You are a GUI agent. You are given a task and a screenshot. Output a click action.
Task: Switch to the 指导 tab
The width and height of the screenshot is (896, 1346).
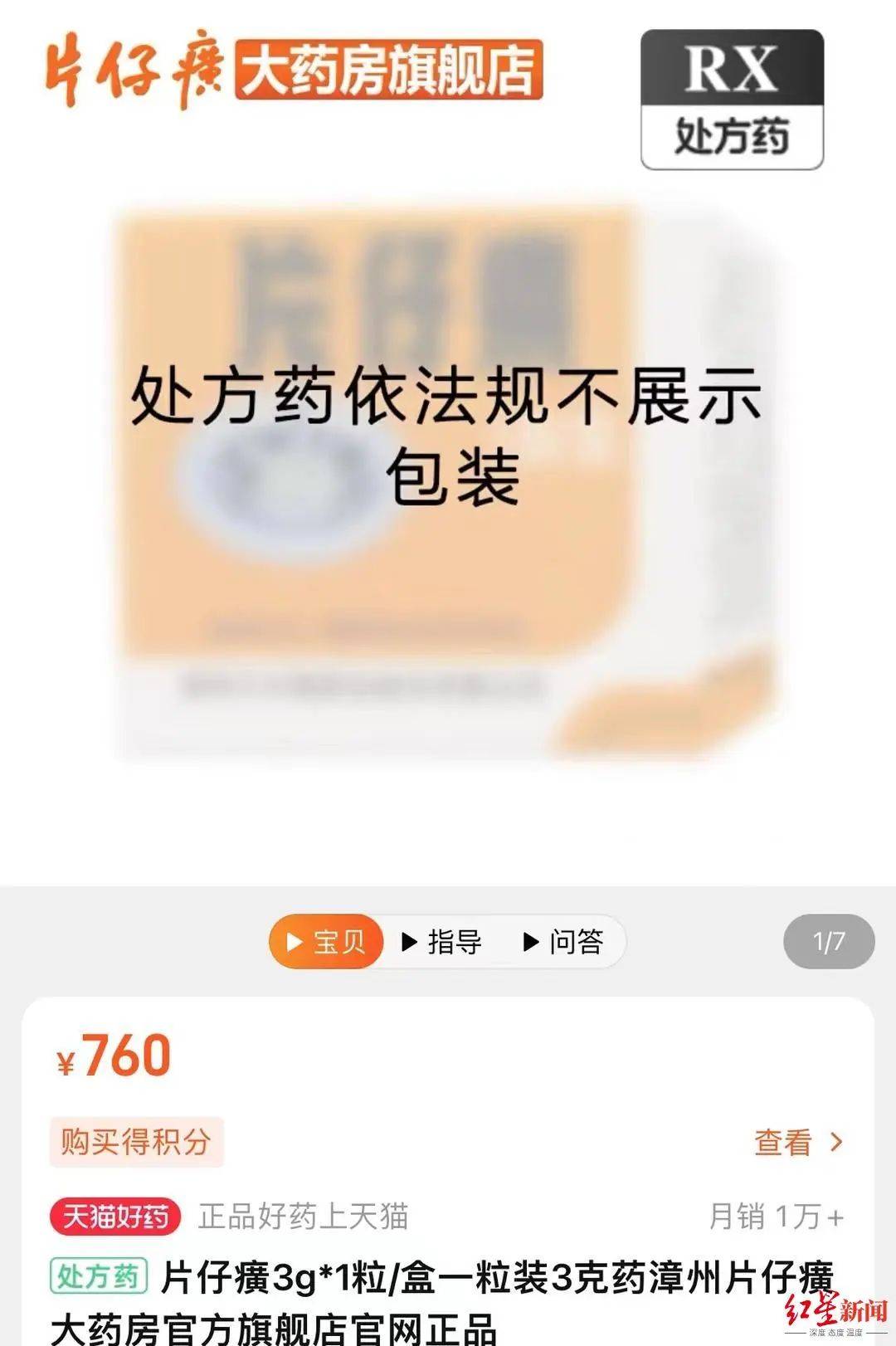(x=442, y=942)
